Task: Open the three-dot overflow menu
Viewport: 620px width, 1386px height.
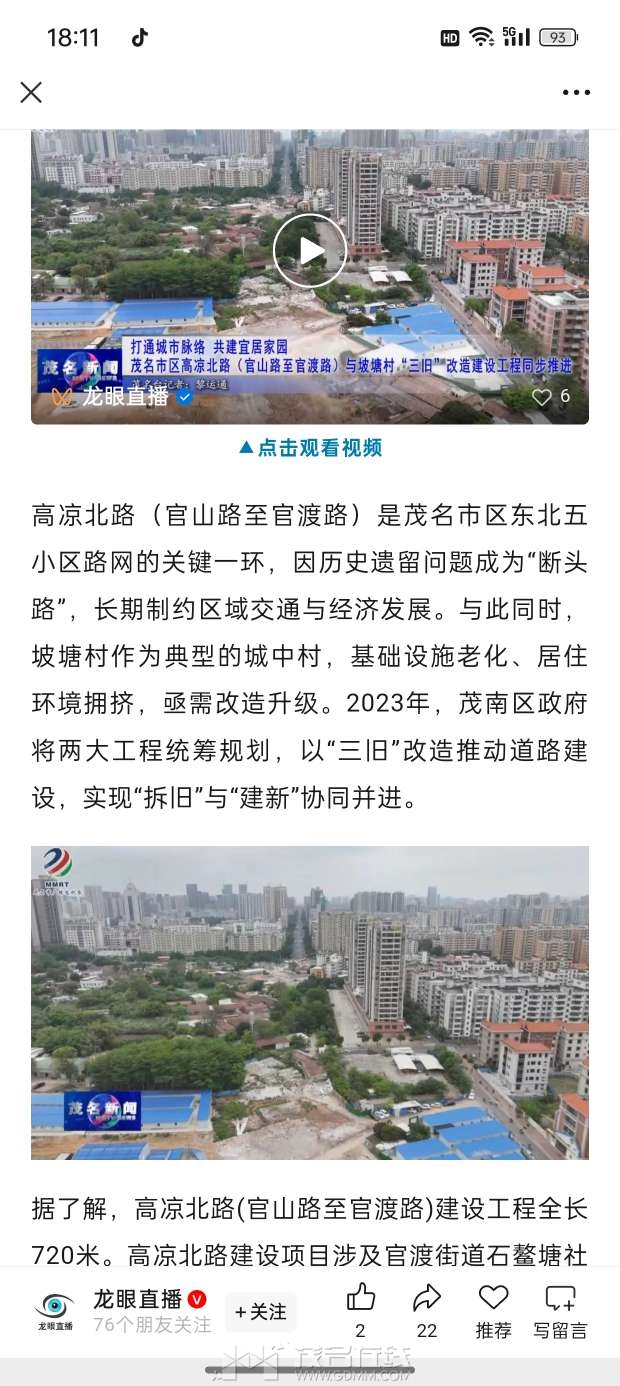Action: point(576,92)
